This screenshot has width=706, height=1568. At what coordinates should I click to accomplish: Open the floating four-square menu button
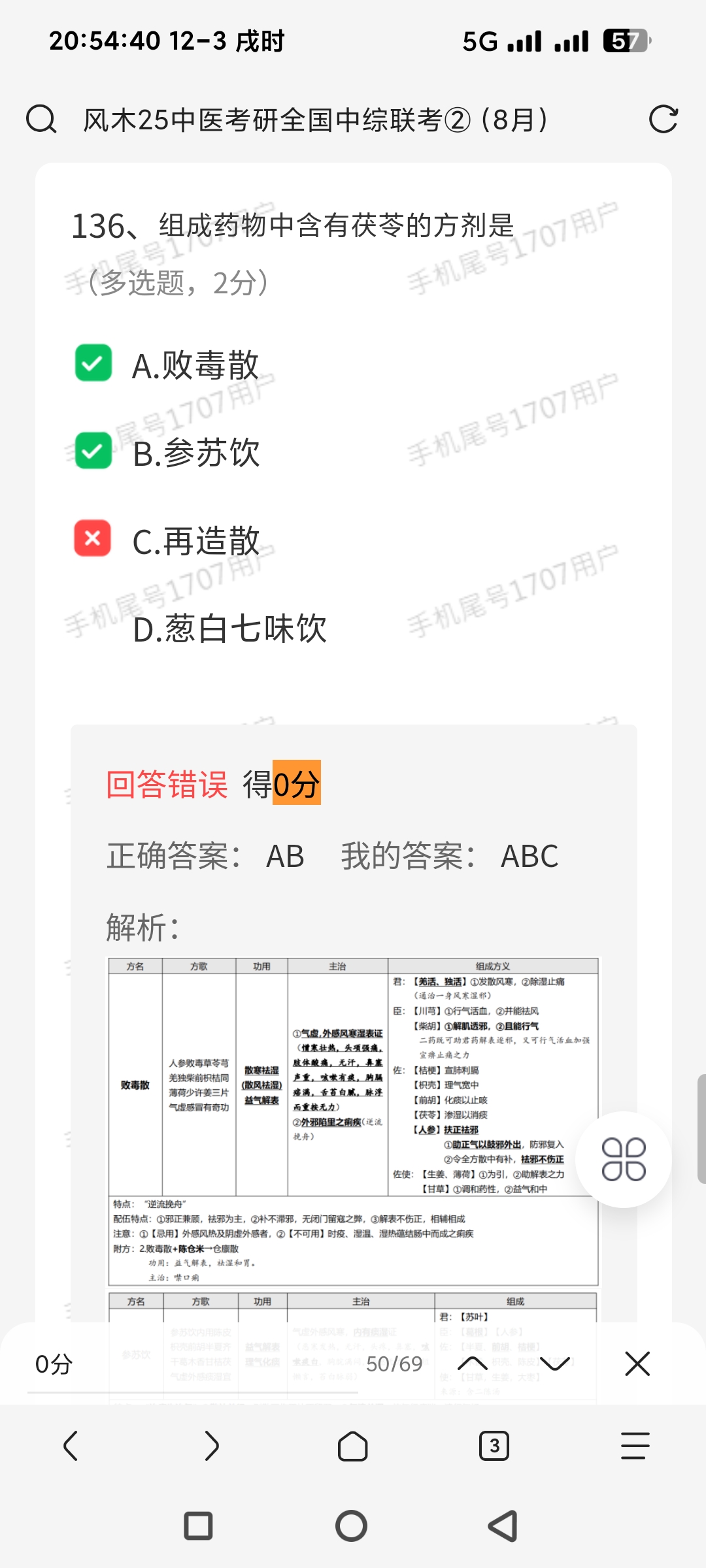tap(624, 1160)
